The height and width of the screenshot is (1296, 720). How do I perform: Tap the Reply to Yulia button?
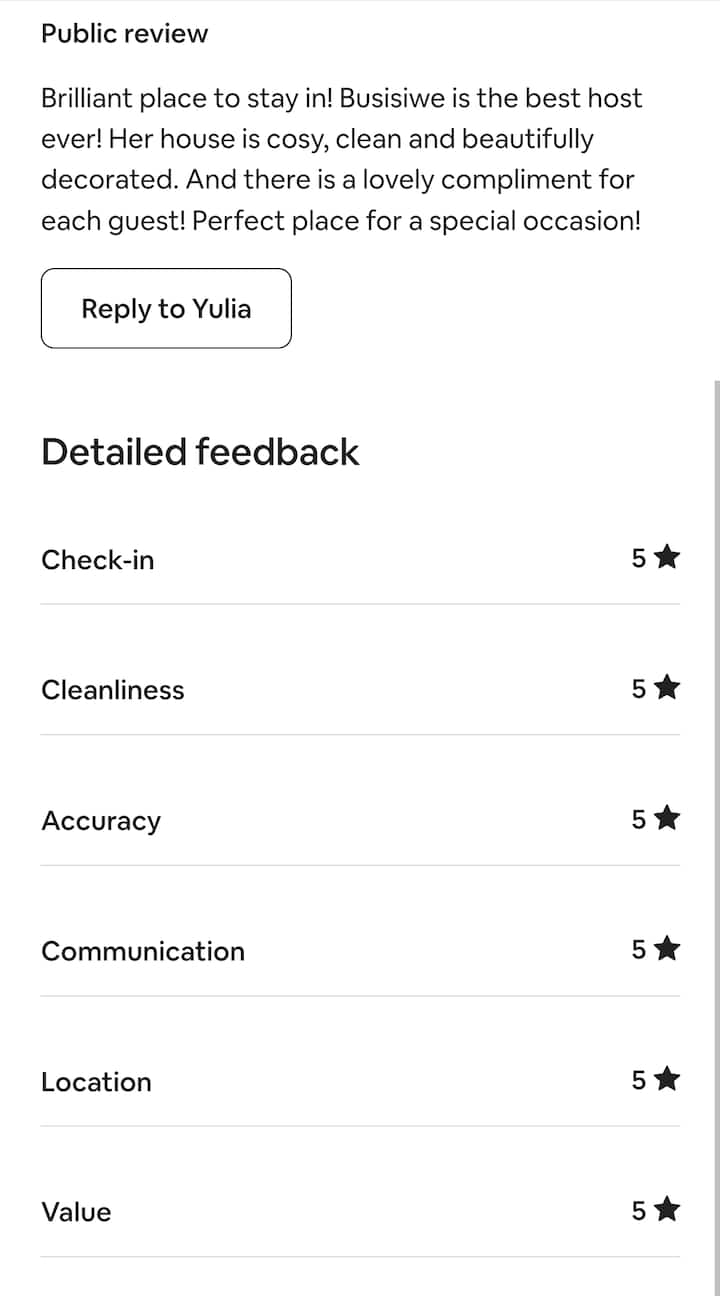coord(166,308)
